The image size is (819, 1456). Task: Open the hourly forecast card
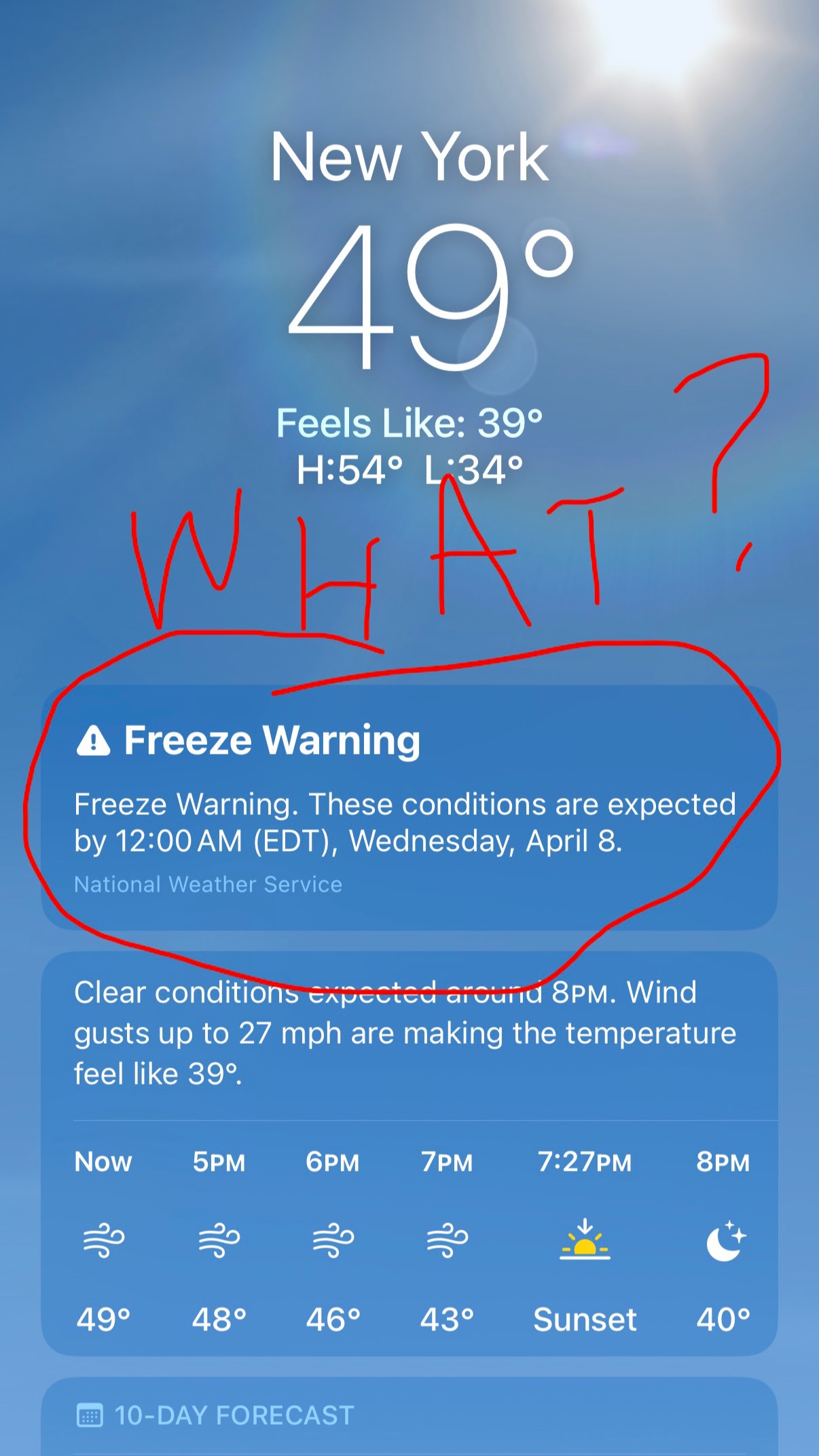tap(409, 1154)
